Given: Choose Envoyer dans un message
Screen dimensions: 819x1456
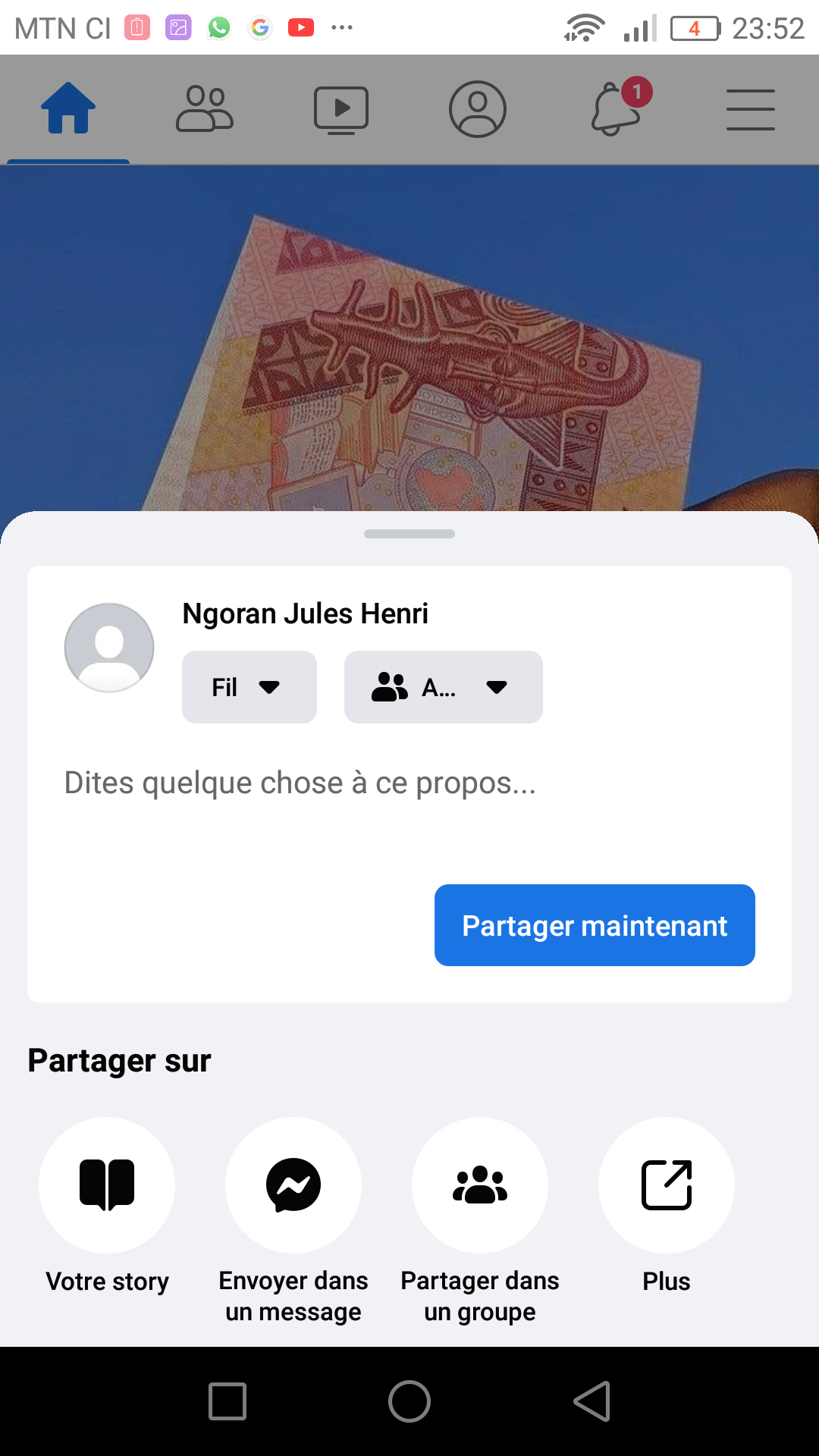Looking at the screenshot, I should pos(293,1185).
